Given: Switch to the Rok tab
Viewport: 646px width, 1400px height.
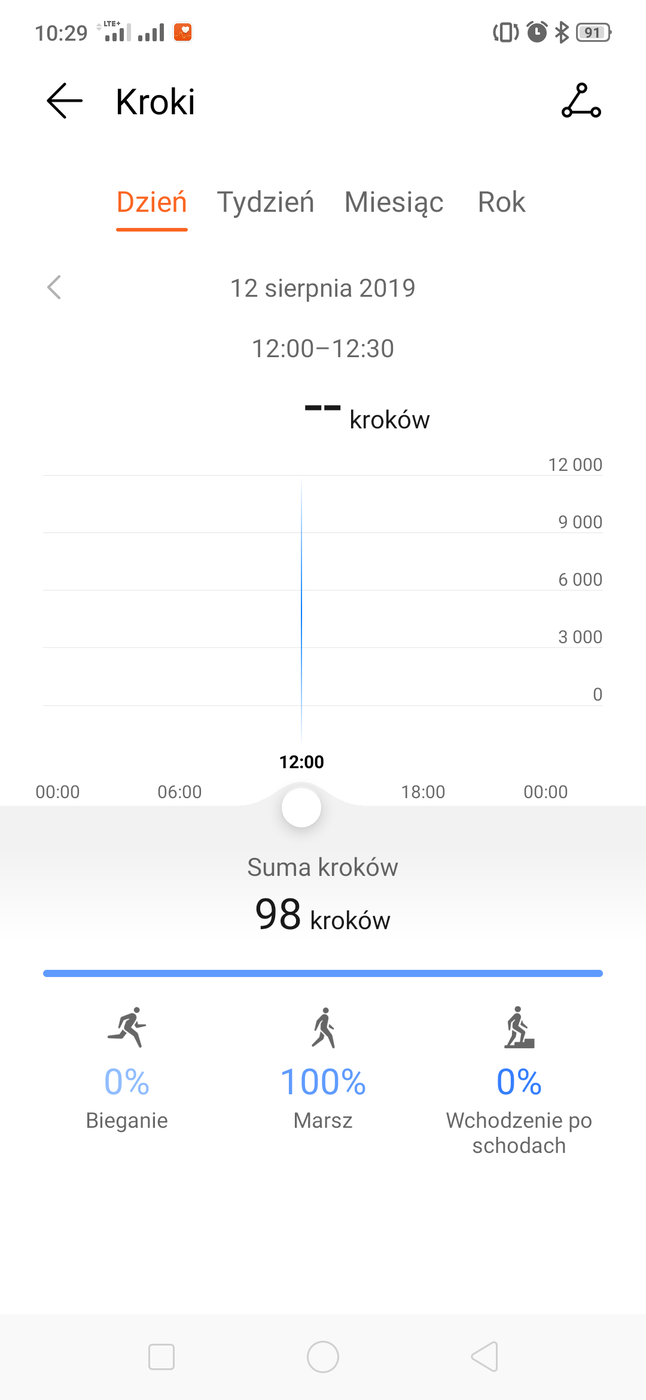Looking at the screenshot, I should click(502, 202).
